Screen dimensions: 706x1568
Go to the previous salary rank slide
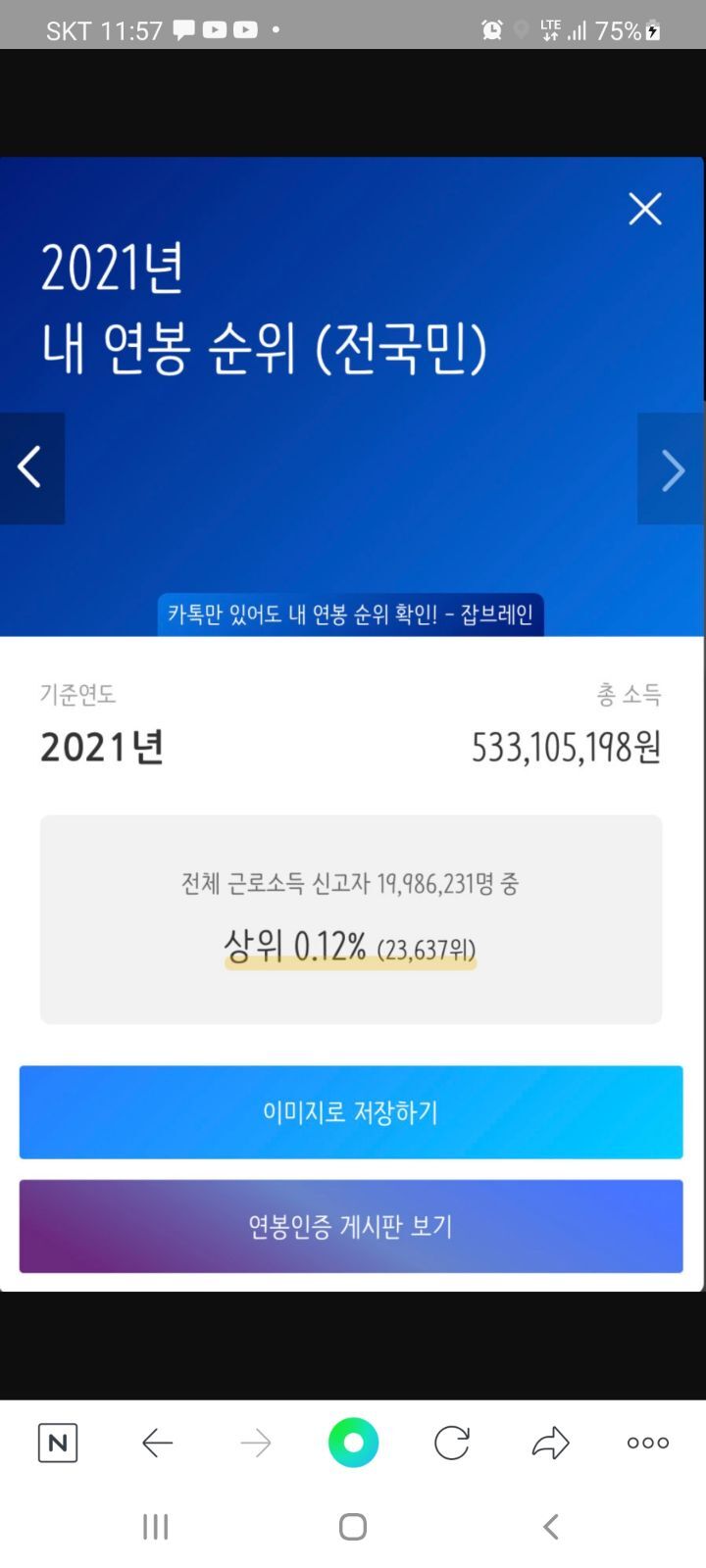click(31, 468)
